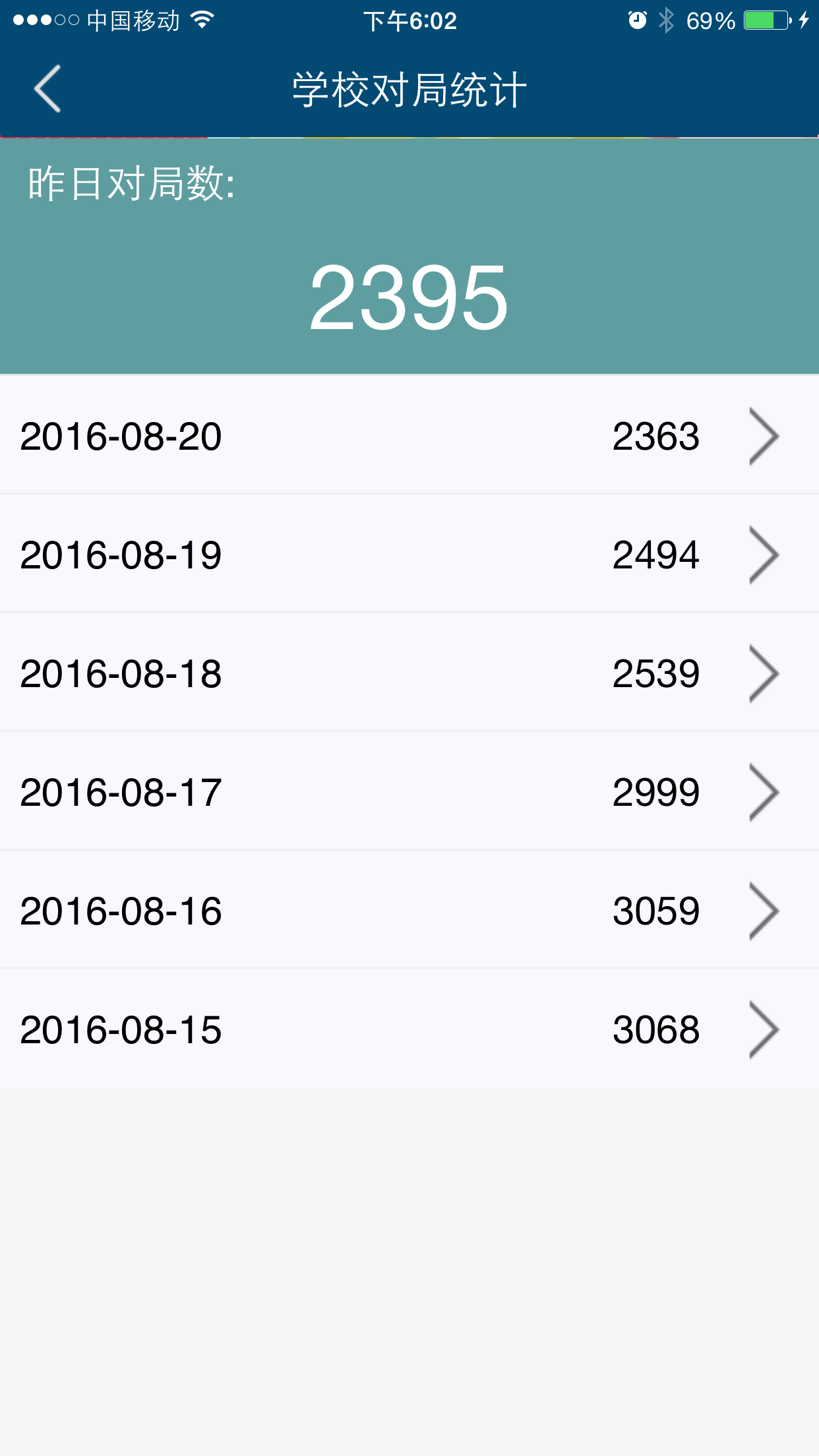Go back from 学校对局统计 screen

coord(47,89)
